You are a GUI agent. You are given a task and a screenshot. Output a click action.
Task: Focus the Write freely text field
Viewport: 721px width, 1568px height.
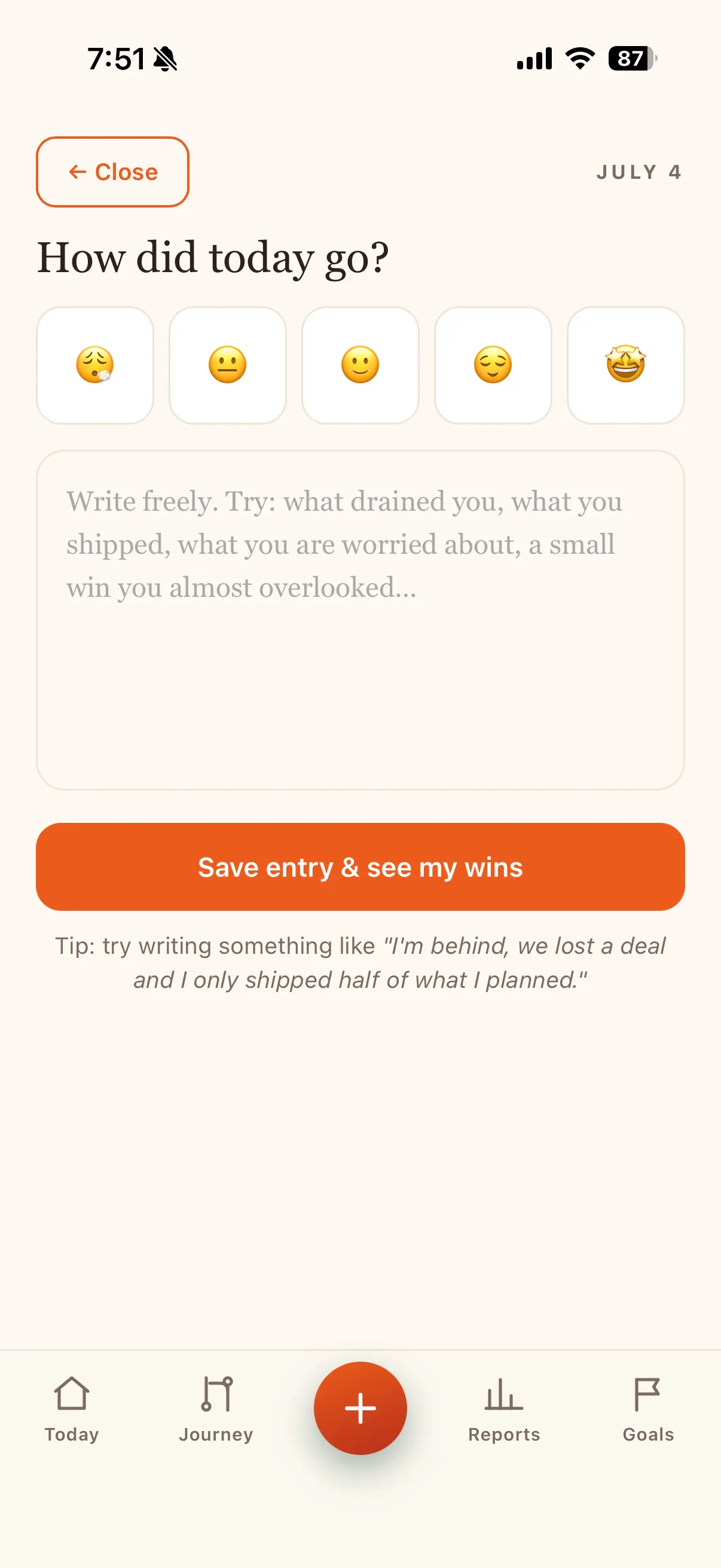click(360, 620)
